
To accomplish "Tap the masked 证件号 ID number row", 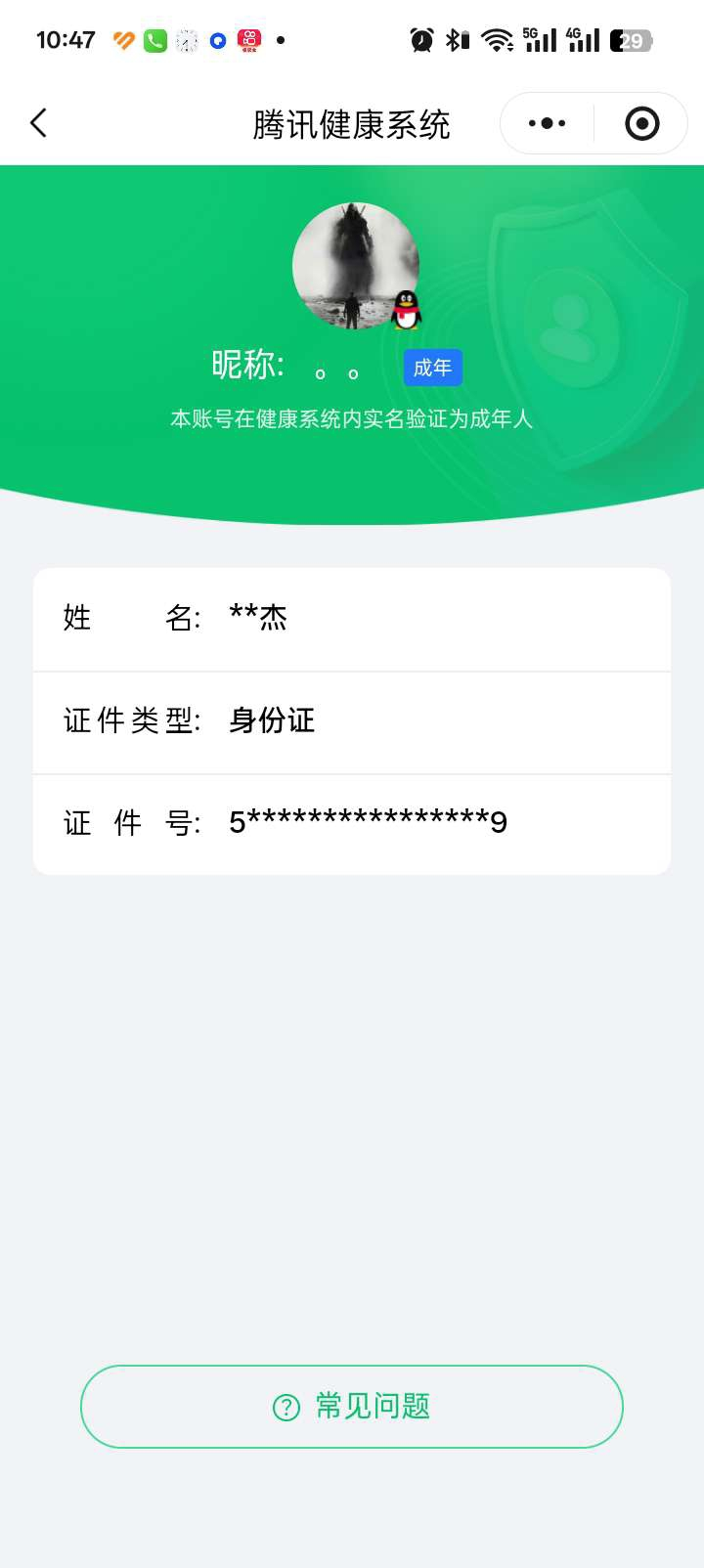I will tap(352, 823).
